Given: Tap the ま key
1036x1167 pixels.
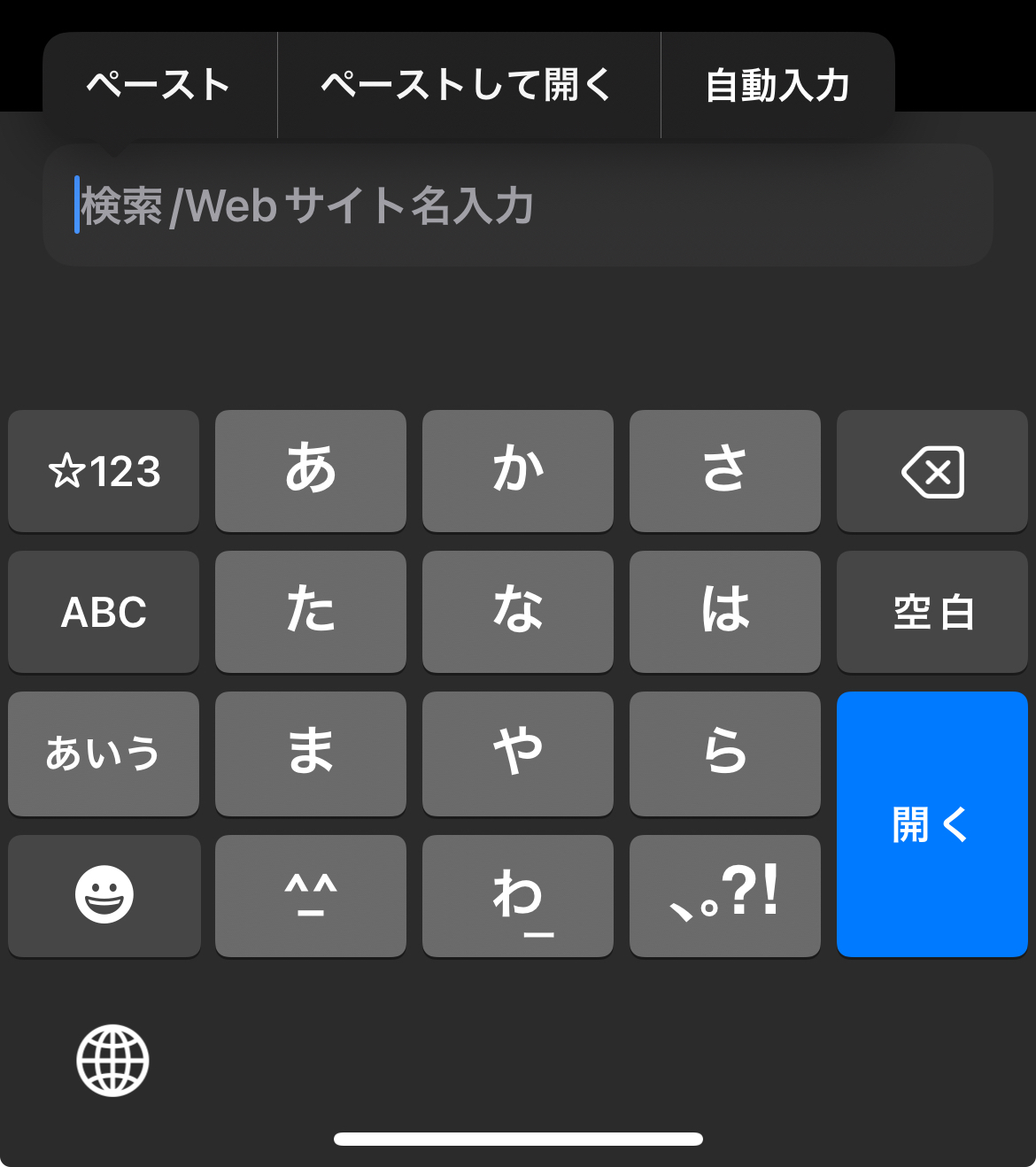Looking at the screenshot, I should pos(311,754).
